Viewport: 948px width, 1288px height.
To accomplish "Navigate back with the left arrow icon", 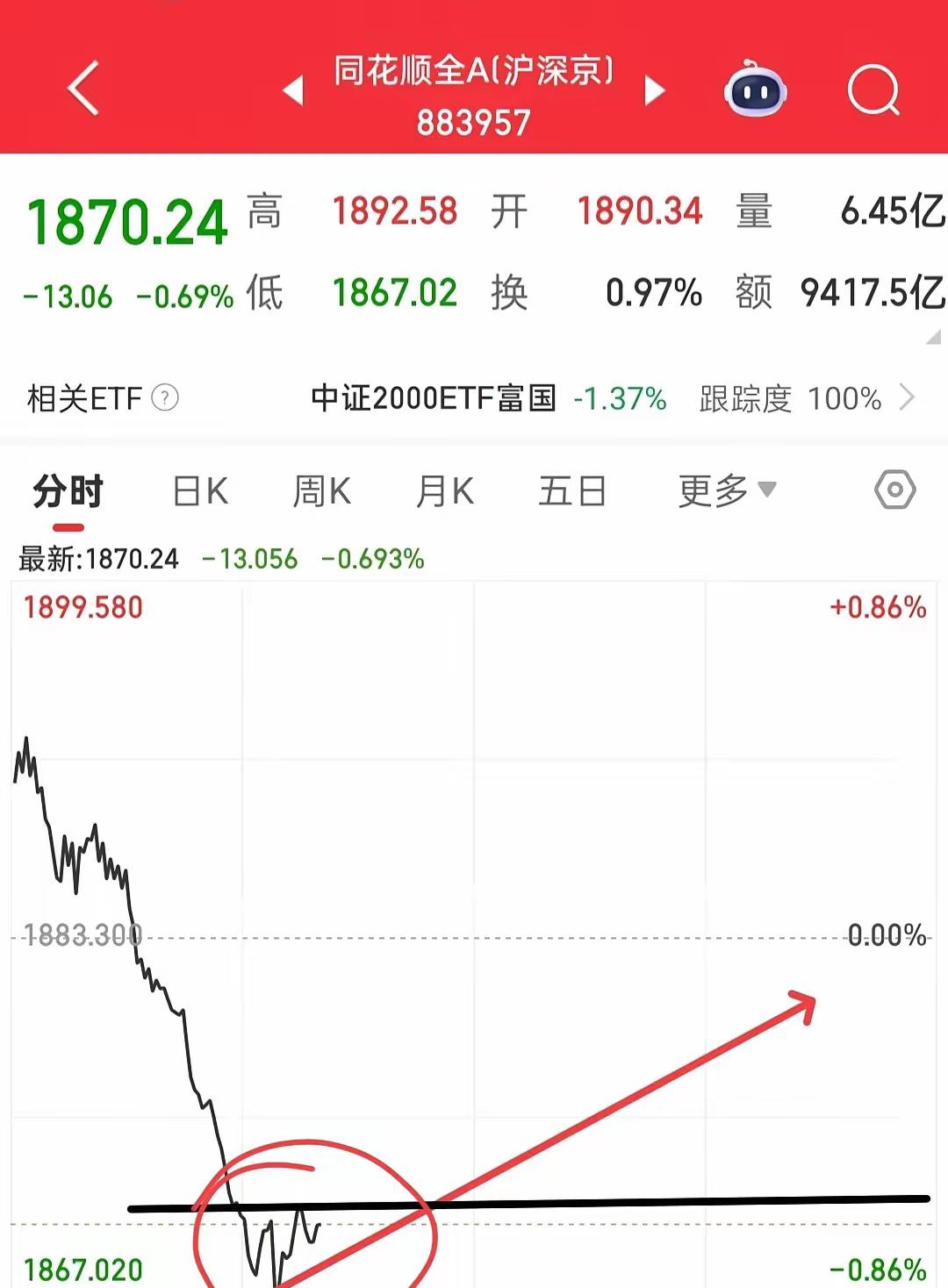I will click(x=83, y=89).
